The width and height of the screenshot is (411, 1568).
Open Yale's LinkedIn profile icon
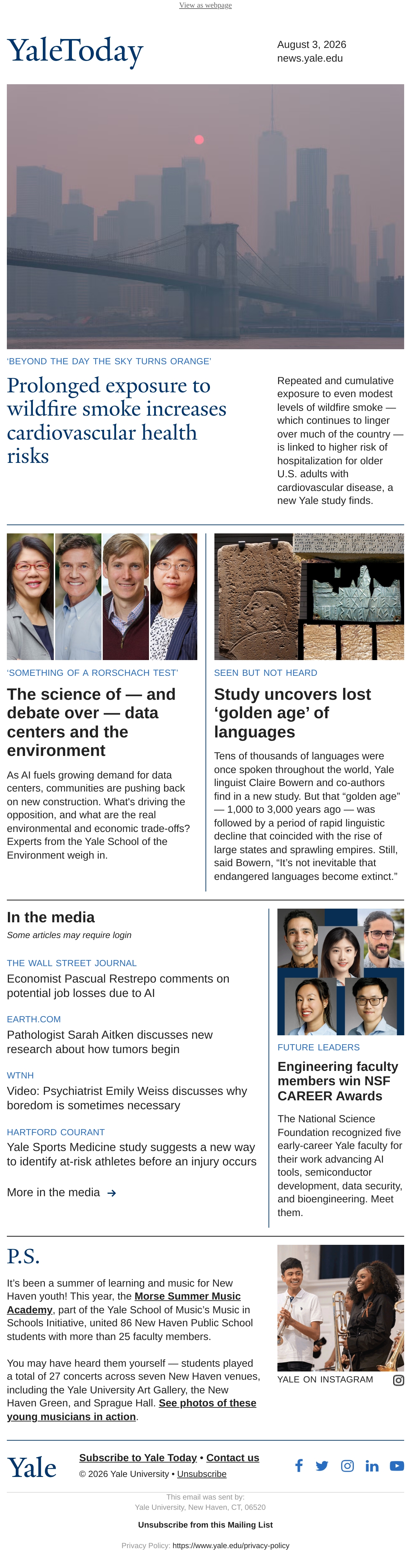[x=372, y=1466]
